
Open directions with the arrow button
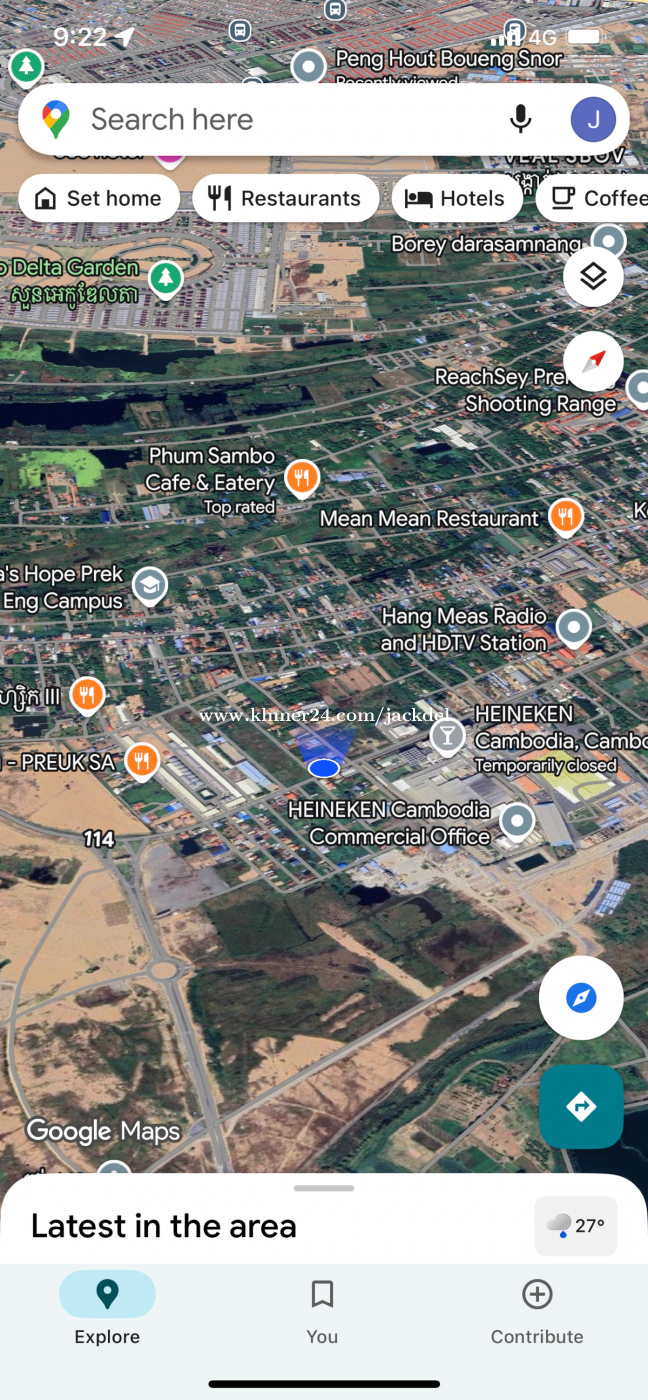(x=581, y=1106)
